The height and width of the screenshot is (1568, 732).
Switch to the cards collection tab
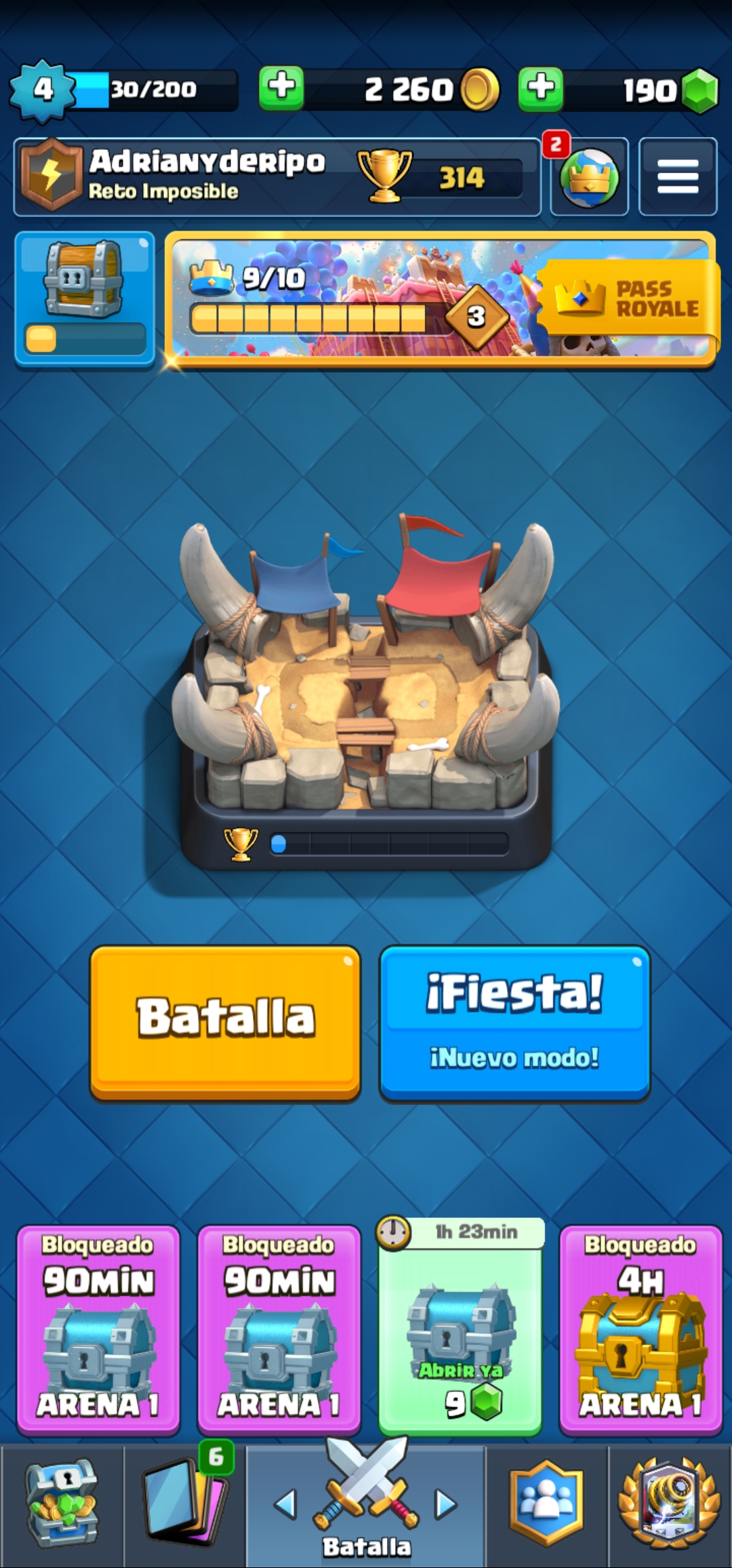185,1506
